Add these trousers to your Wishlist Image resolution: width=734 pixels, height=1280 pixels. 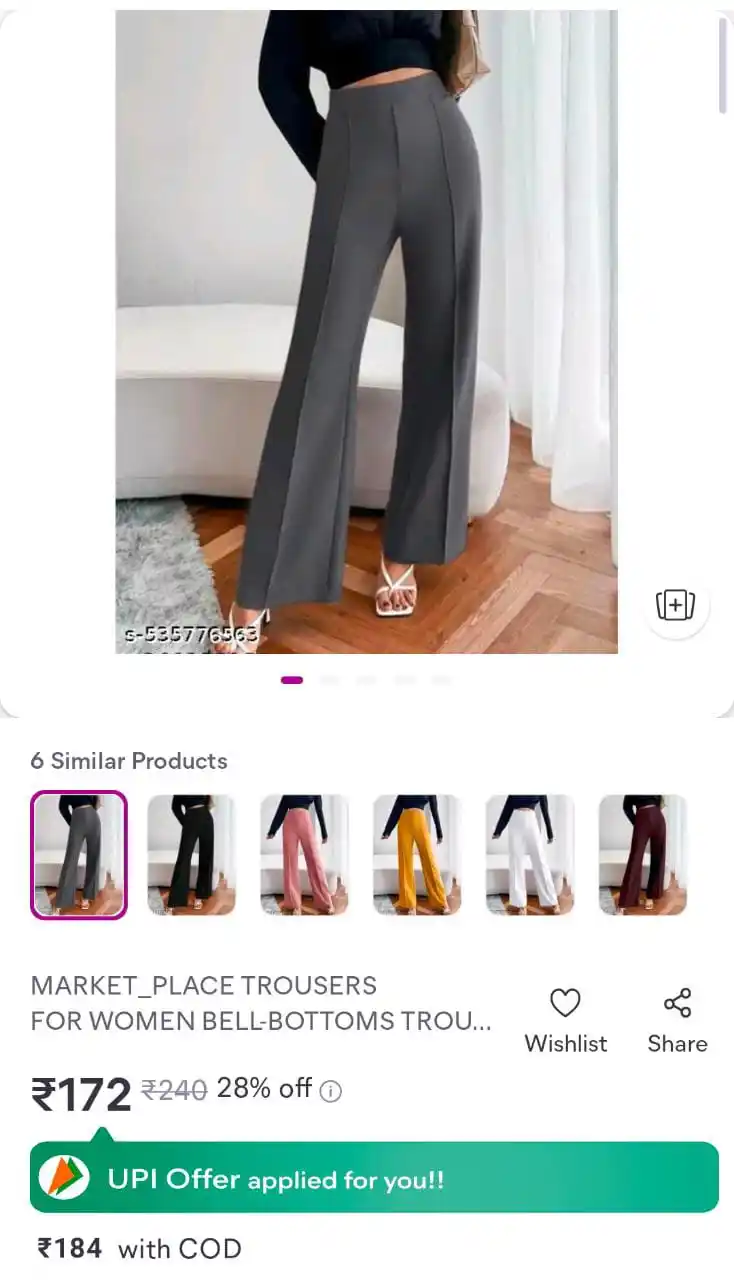(x=566, y=1019)
